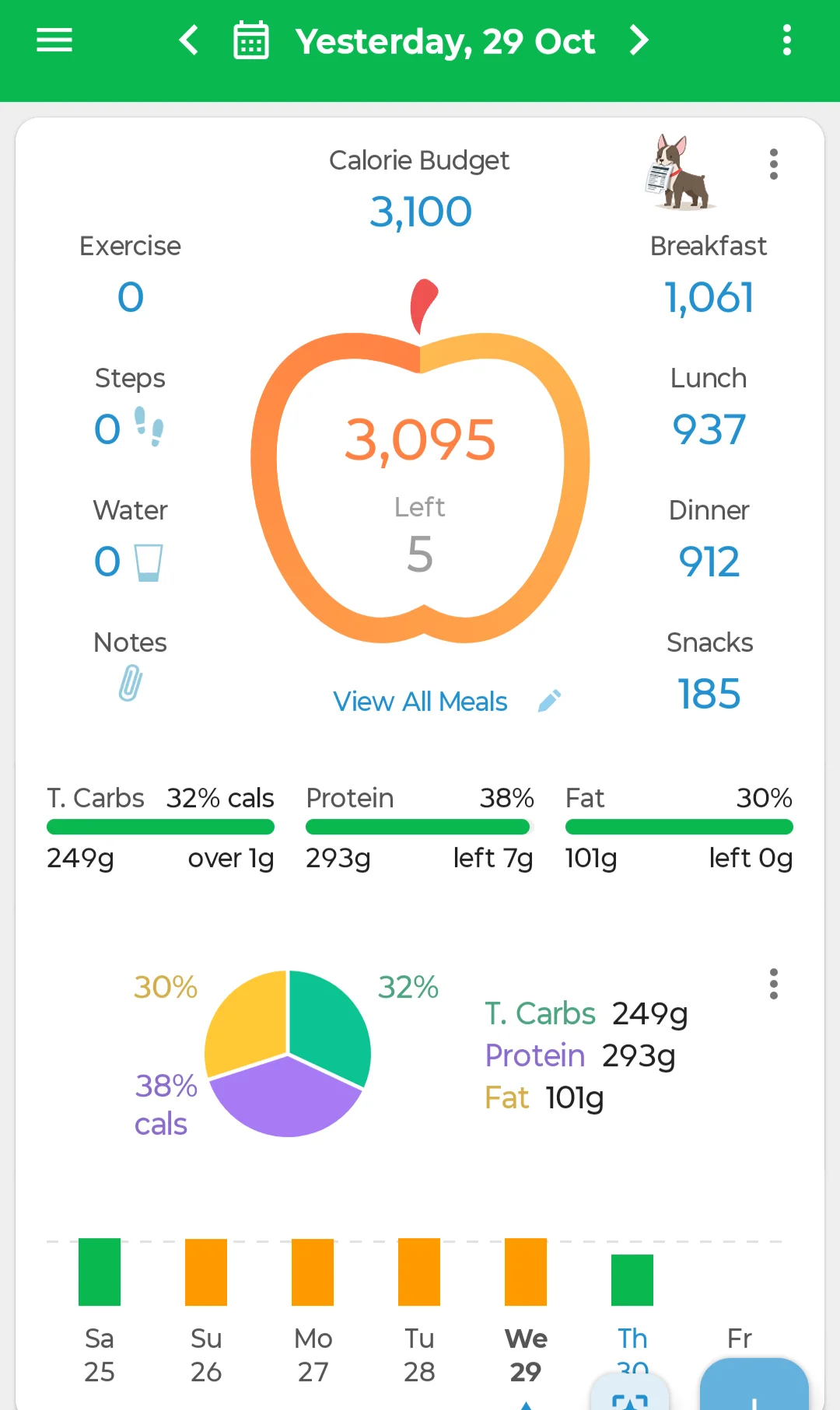Open the hamburger drawer menu
Image resolution: width=840 pixels, height=1410 pixels.
click(54, 40)
